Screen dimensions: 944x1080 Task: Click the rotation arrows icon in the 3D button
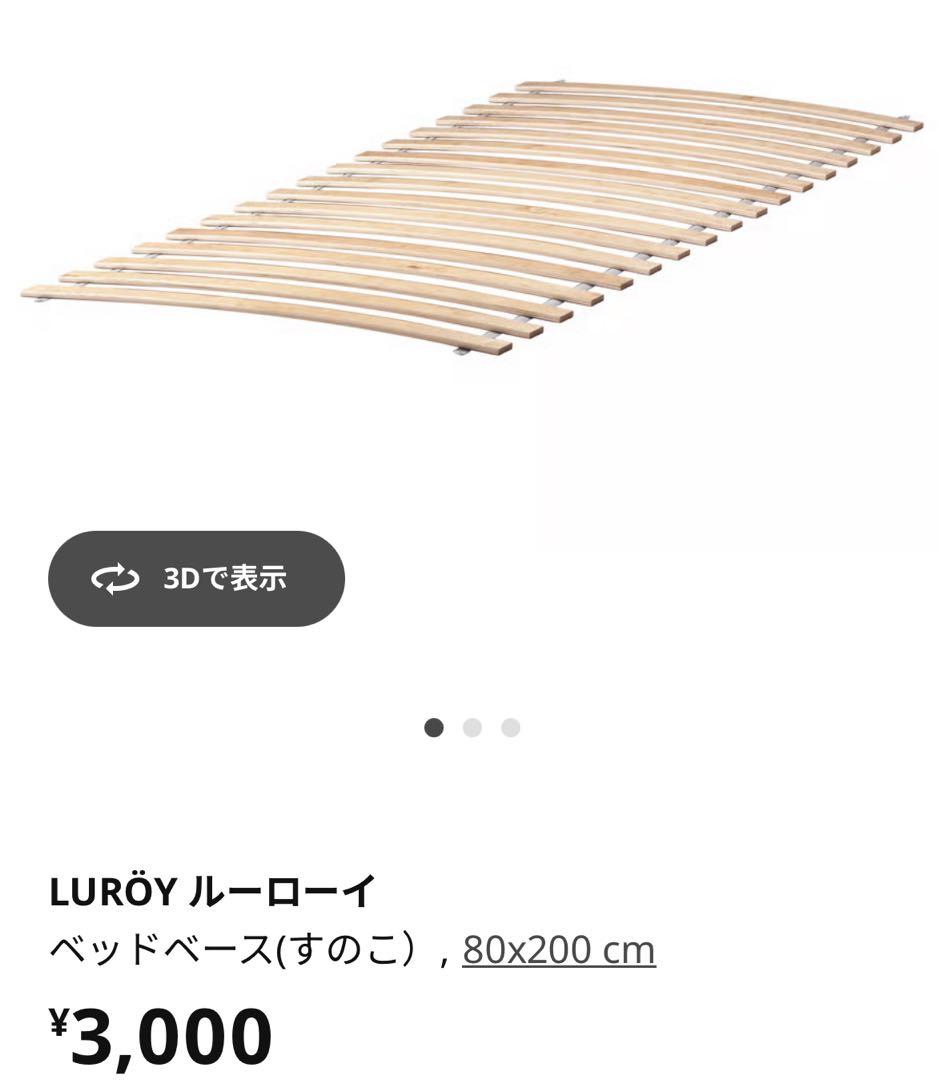pos(117,578)
